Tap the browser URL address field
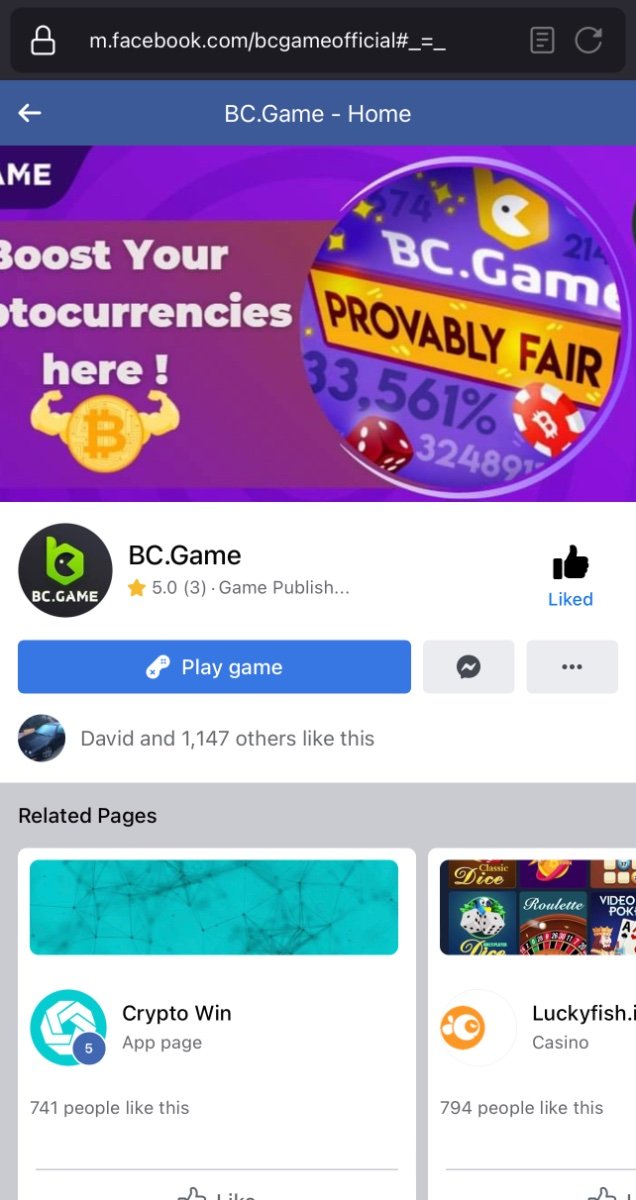 (x=267, y=41)
